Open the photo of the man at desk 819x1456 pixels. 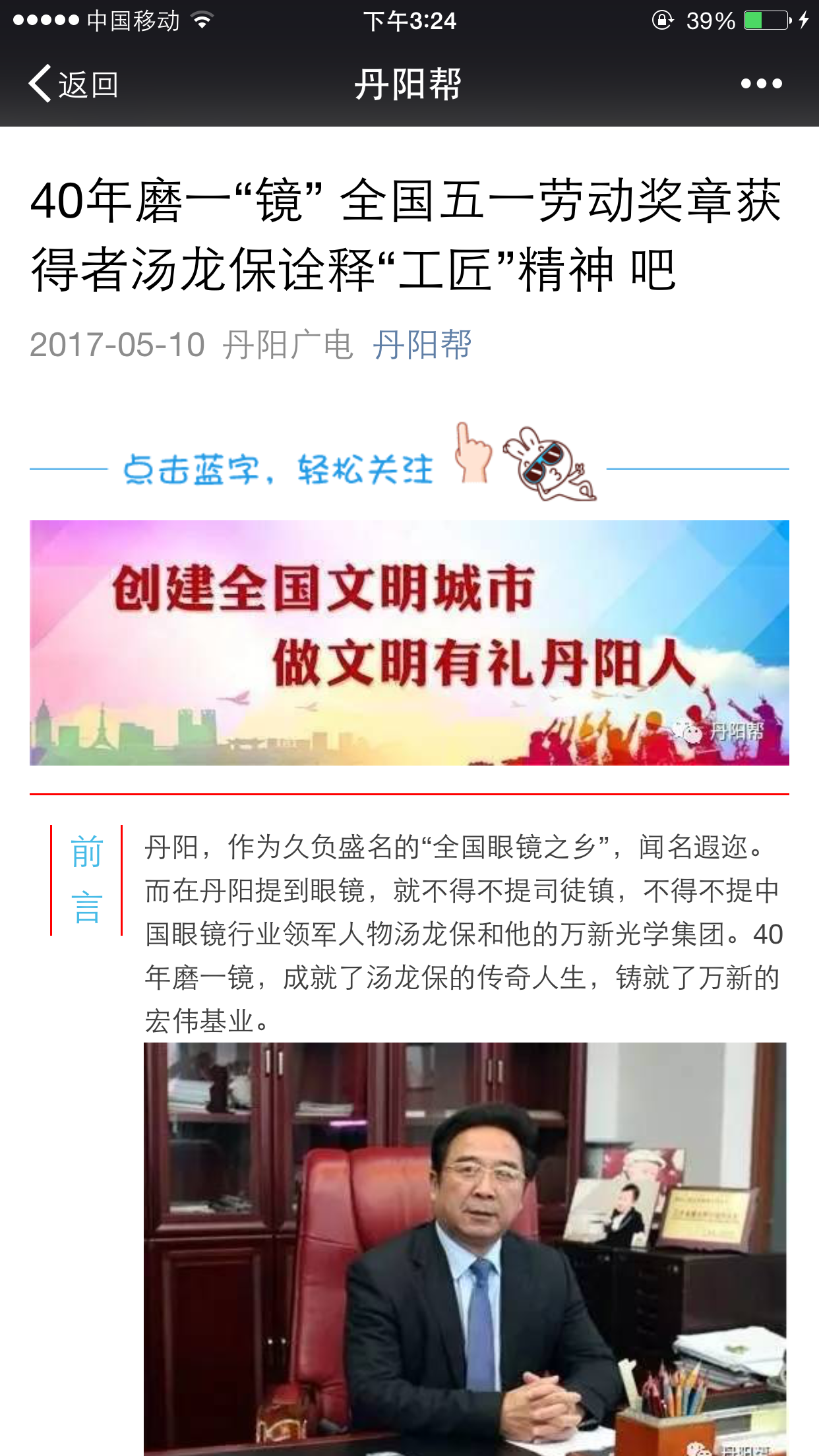click(464, 1248)
